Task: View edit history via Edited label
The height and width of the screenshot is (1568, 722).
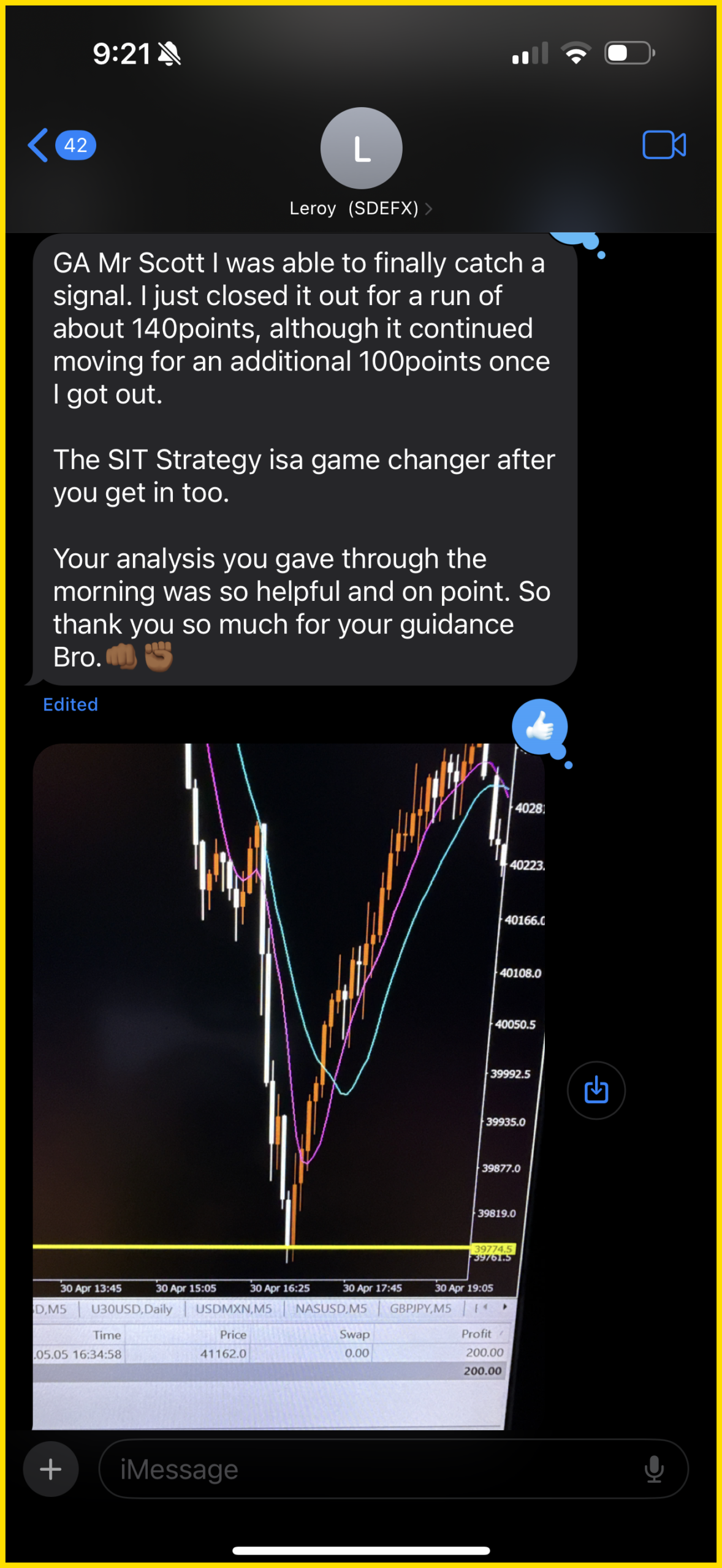Action: (x=70, y=704)
